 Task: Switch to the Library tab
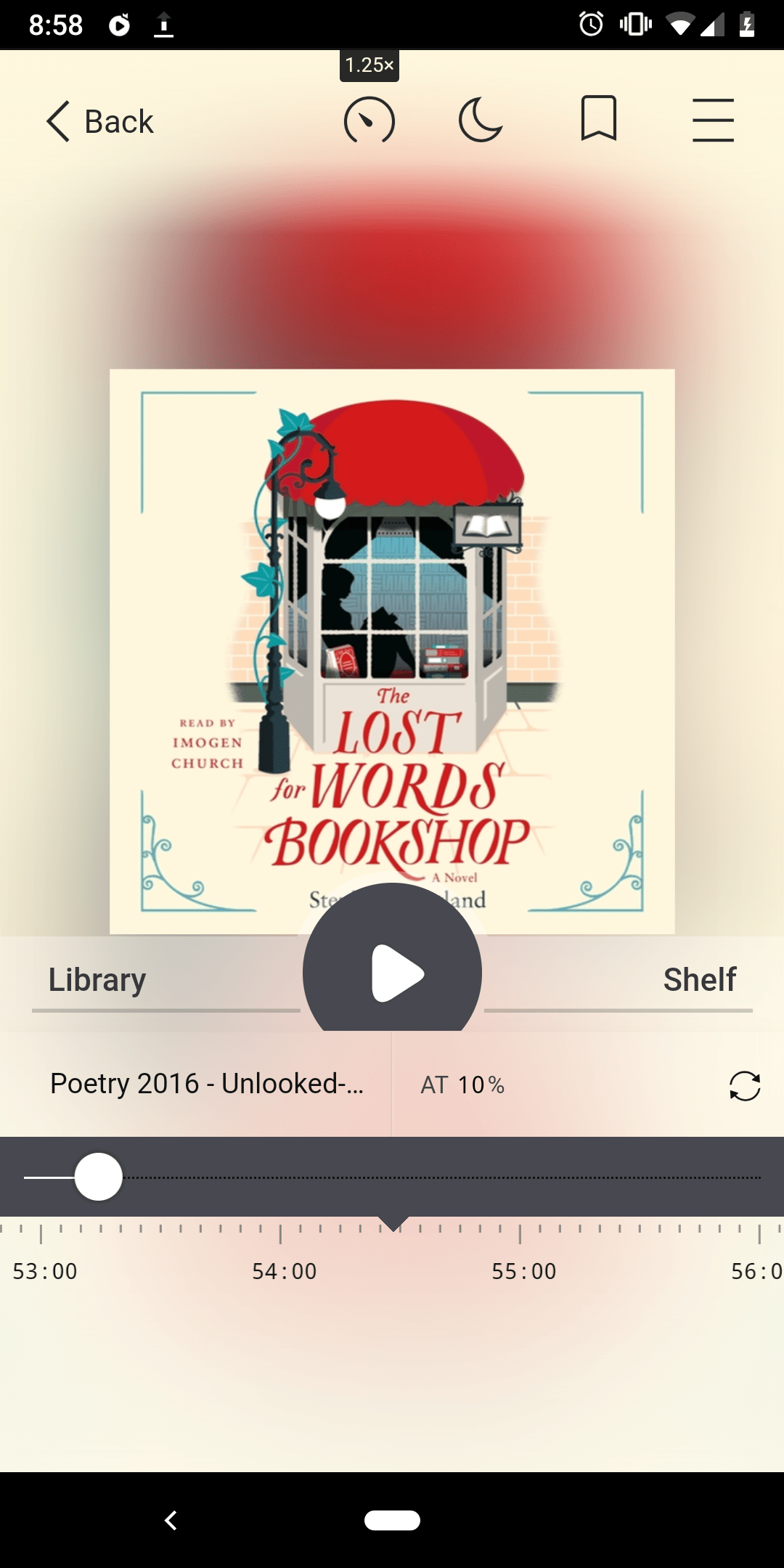coord(97,979)
